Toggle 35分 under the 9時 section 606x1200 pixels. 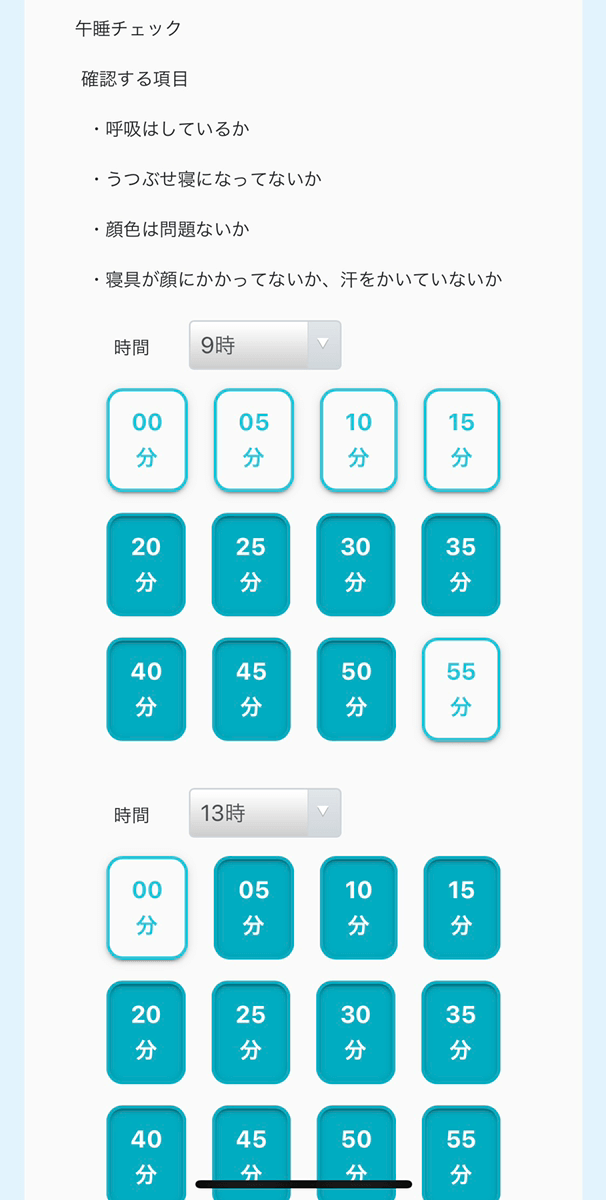point(460,564)
